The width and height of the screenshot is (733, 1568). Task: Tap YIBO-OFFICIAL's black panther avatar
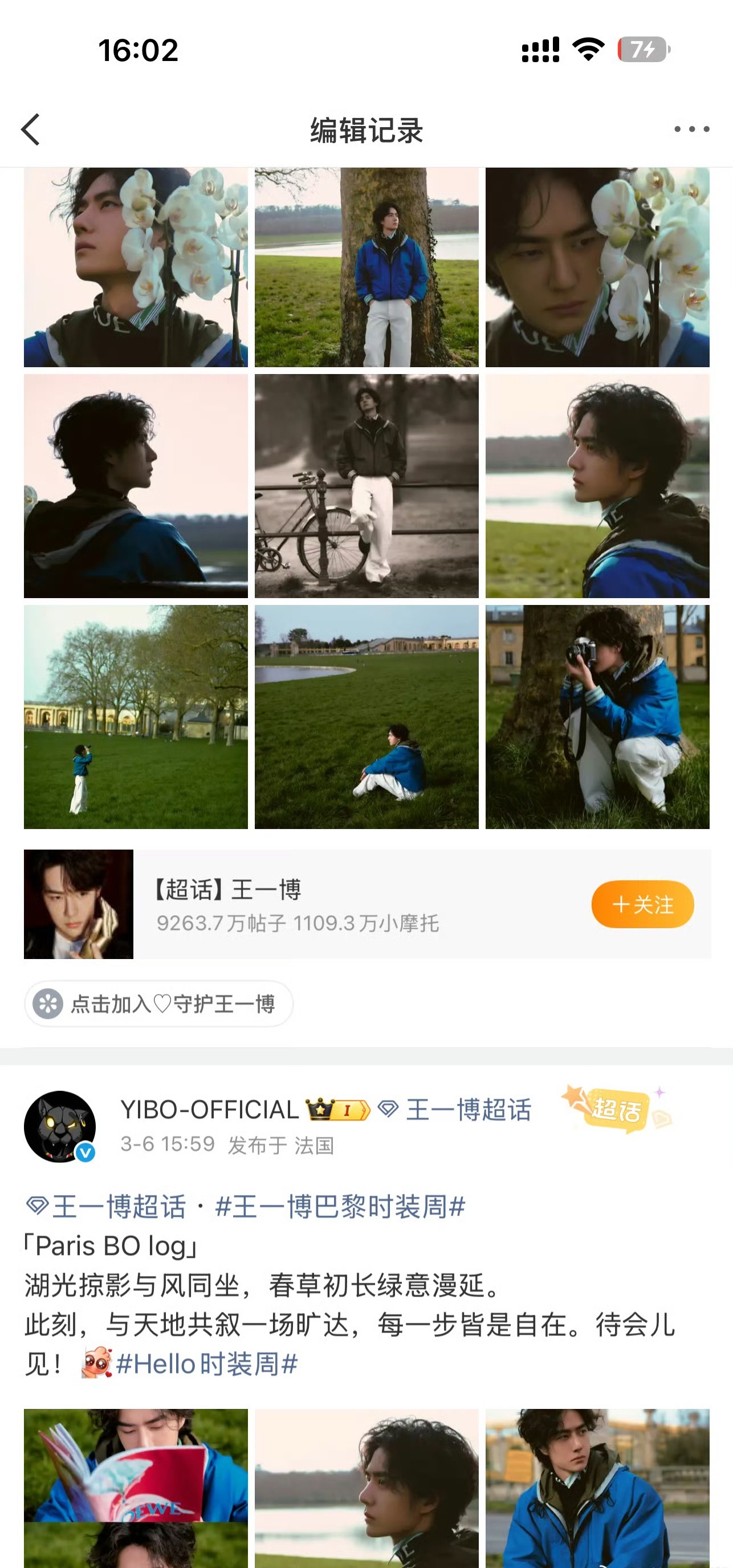pos(60,1127)
